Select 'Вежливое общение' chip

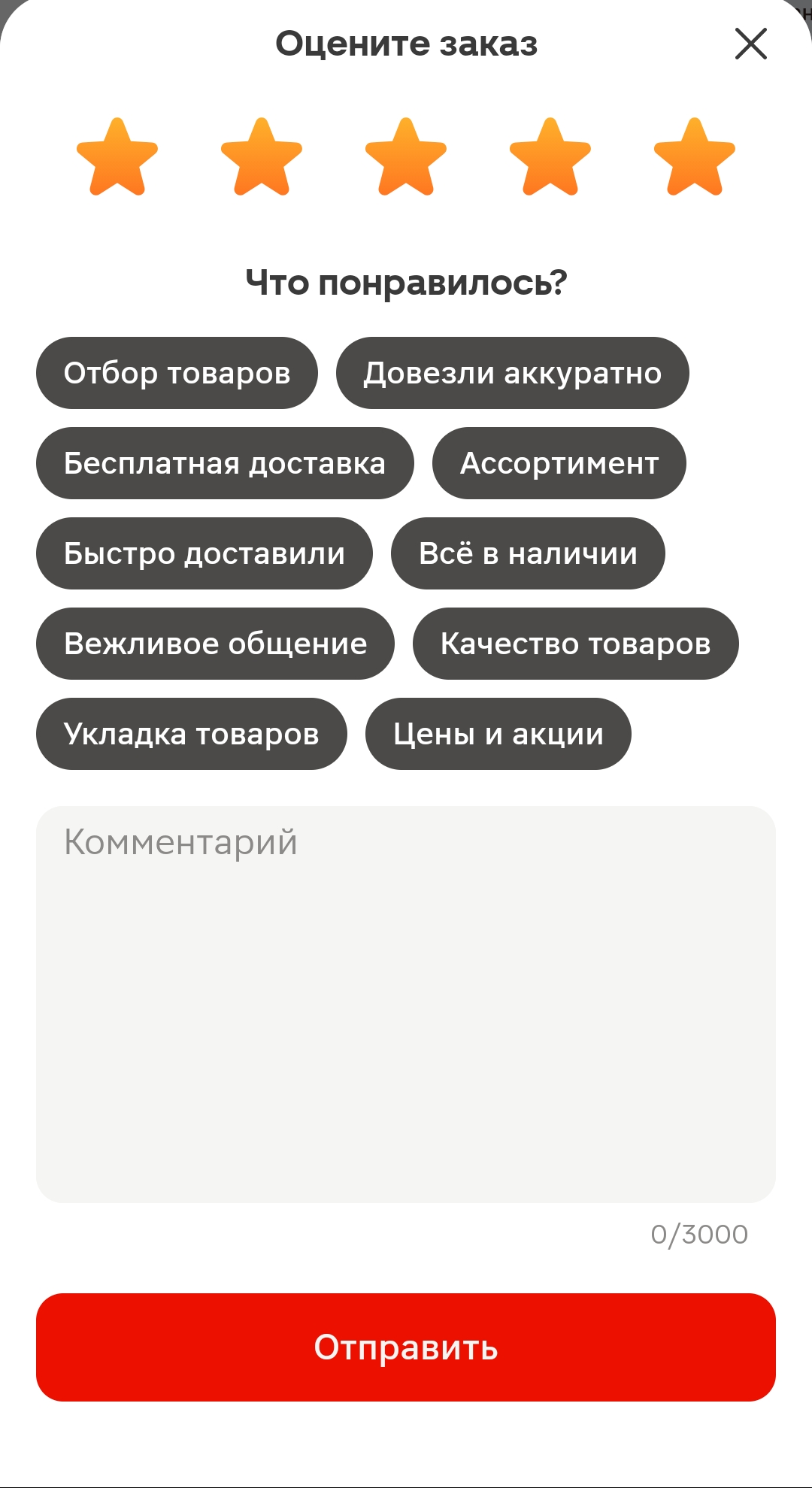click(x=215, y=644)
